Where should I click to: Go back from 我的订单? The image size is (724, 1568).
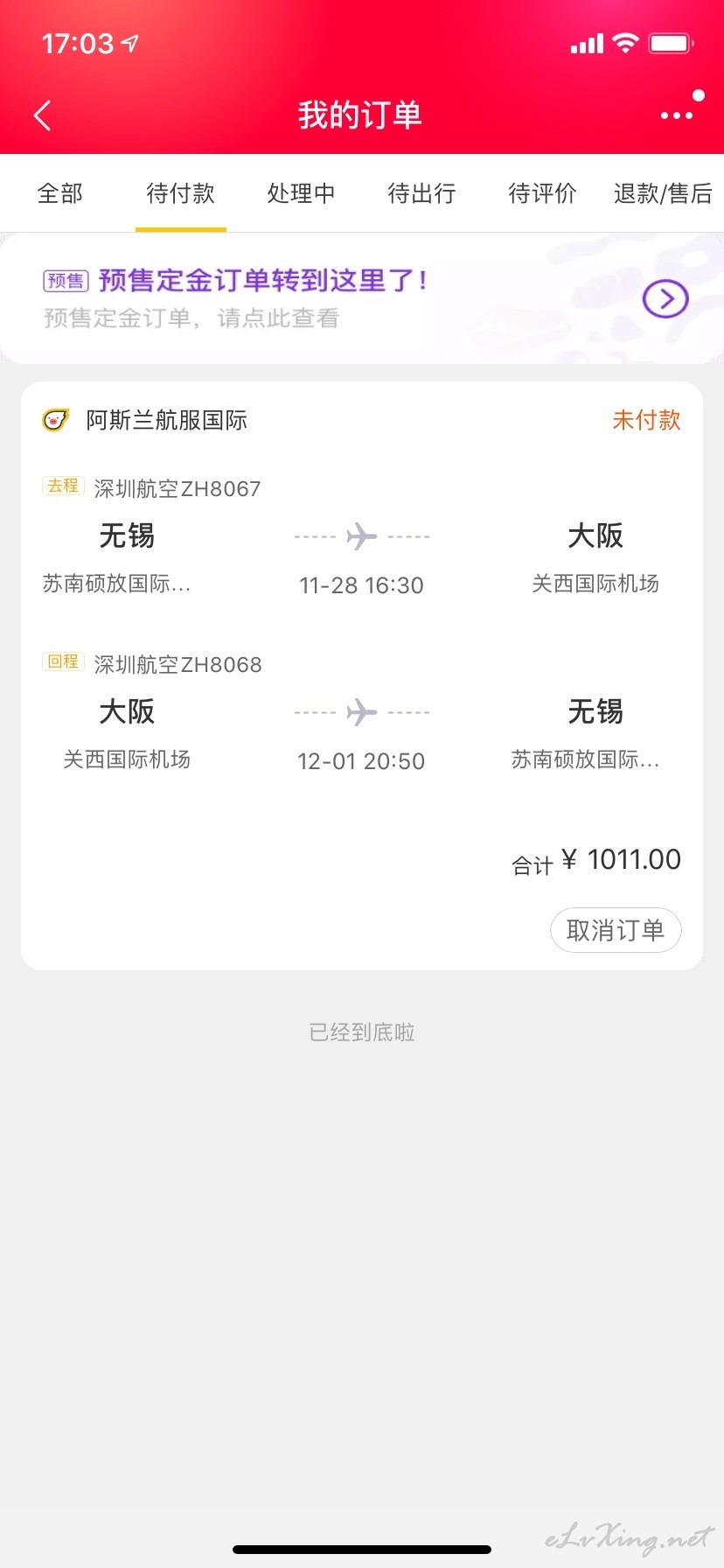point(42,115)
